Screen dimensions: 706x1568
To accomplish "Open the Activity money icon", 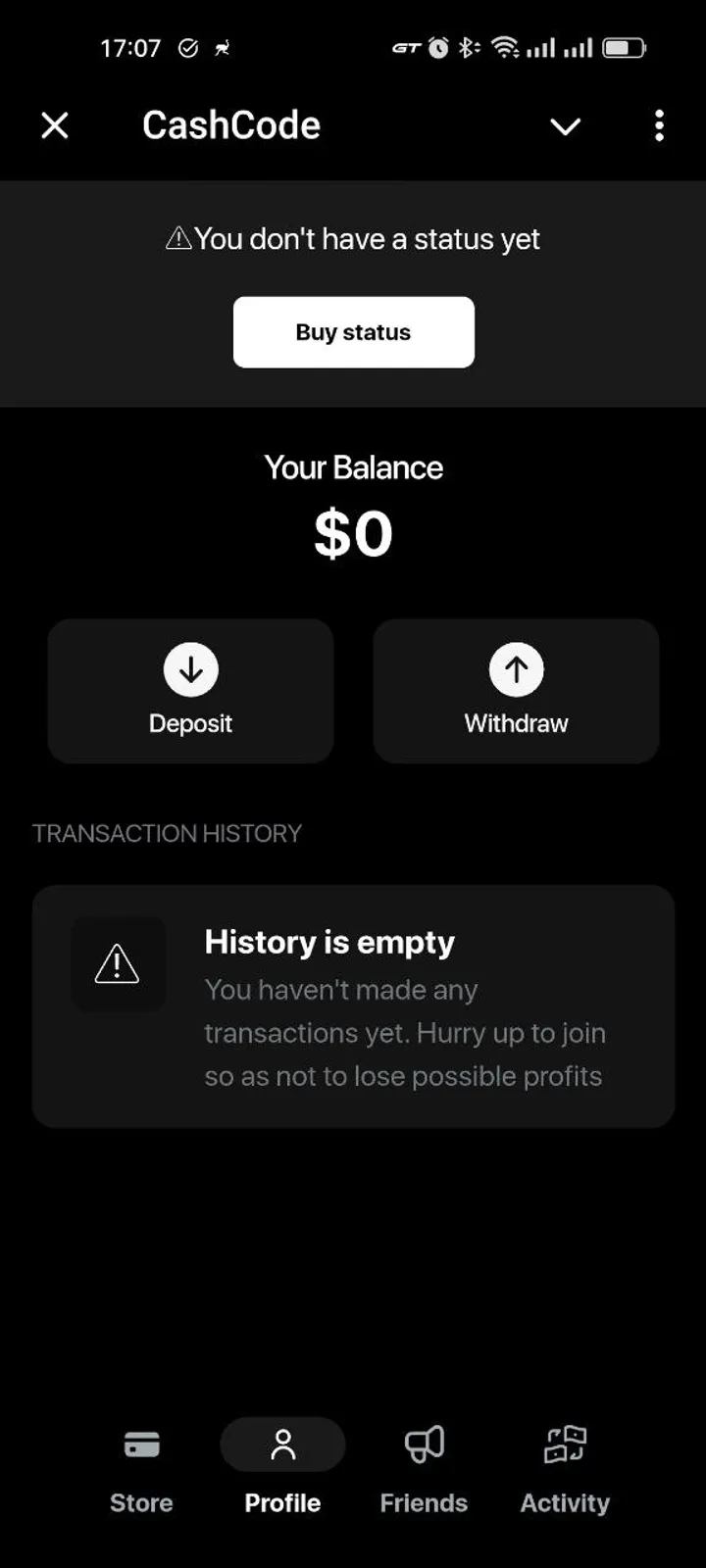I will click(x=564, y=1443).
